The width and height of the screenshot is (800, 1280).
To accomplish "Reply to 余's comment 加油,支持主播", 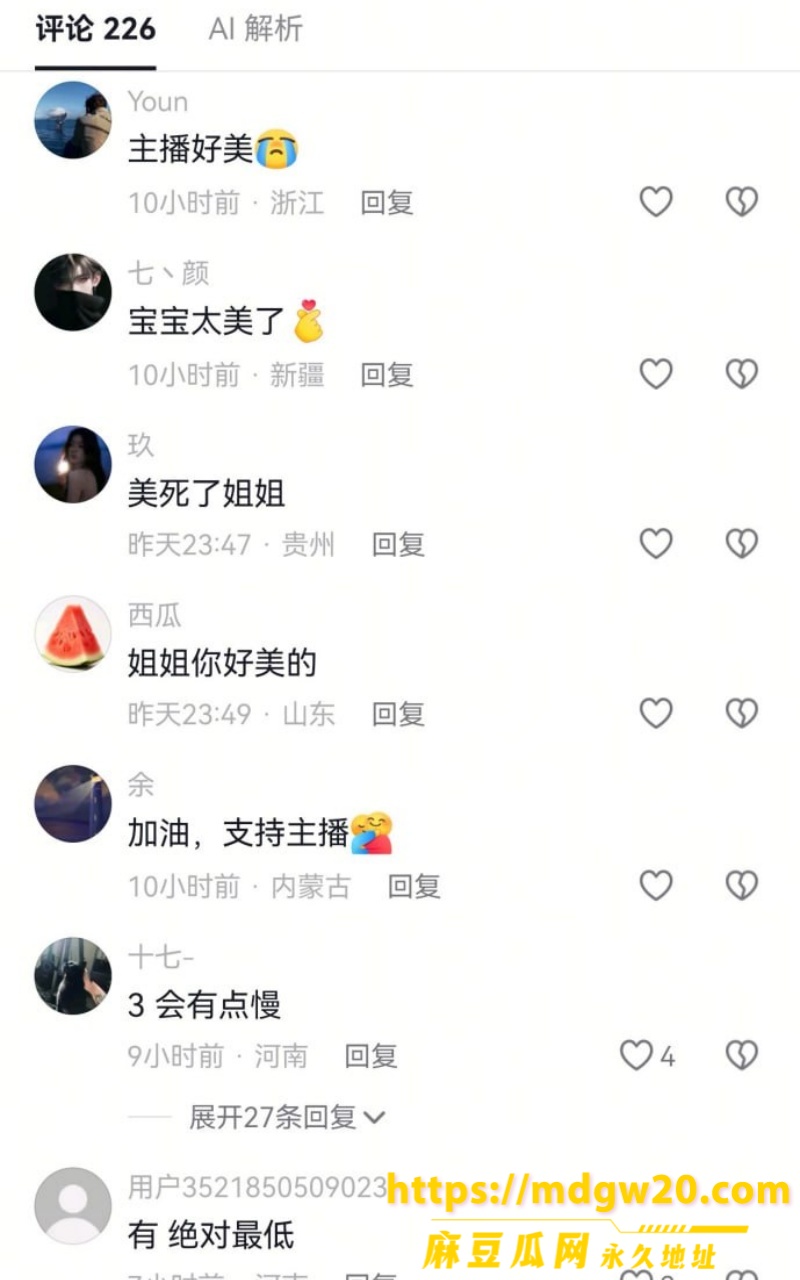I will (x=414, y=886).
